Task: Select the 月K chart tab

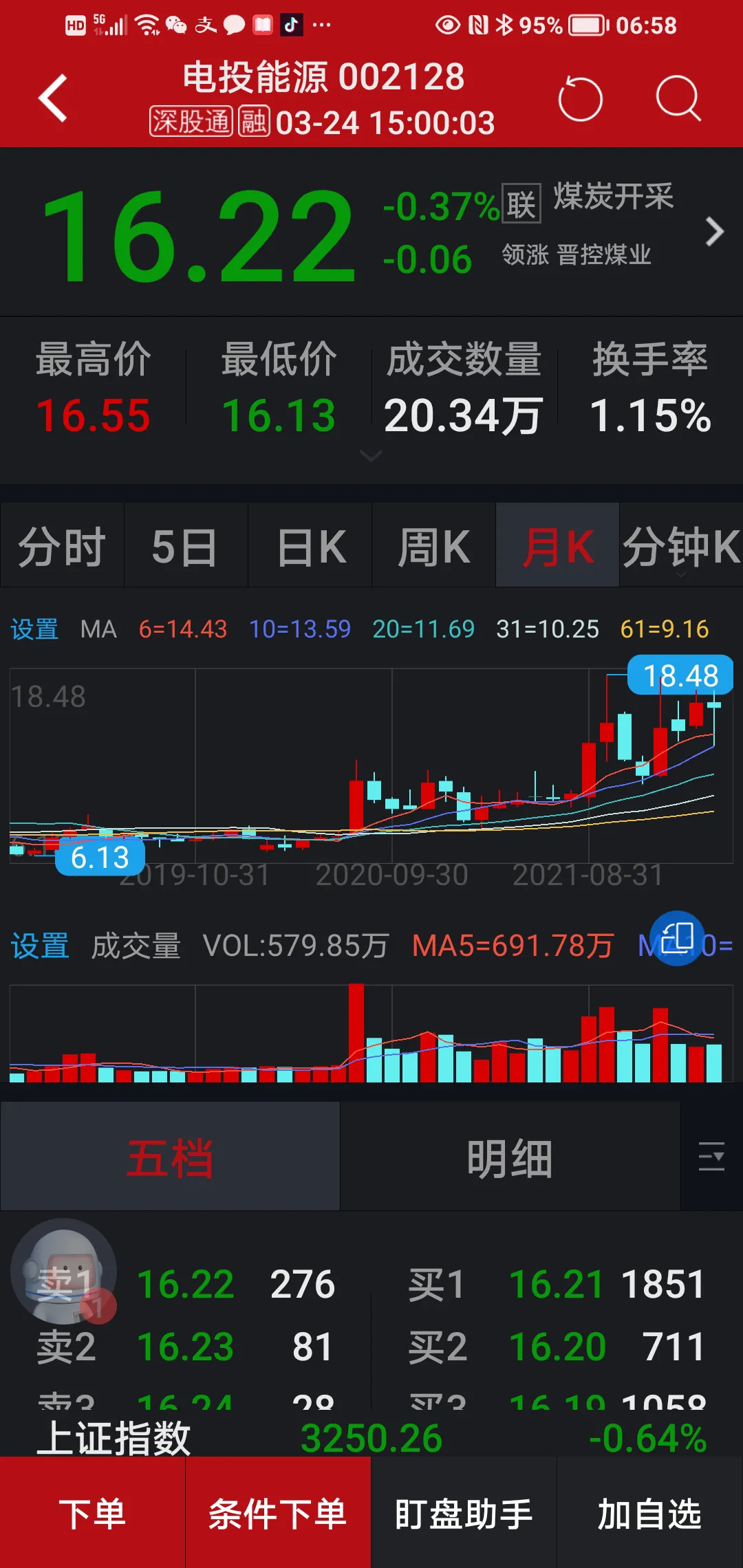Action: (x=557, y=547)
